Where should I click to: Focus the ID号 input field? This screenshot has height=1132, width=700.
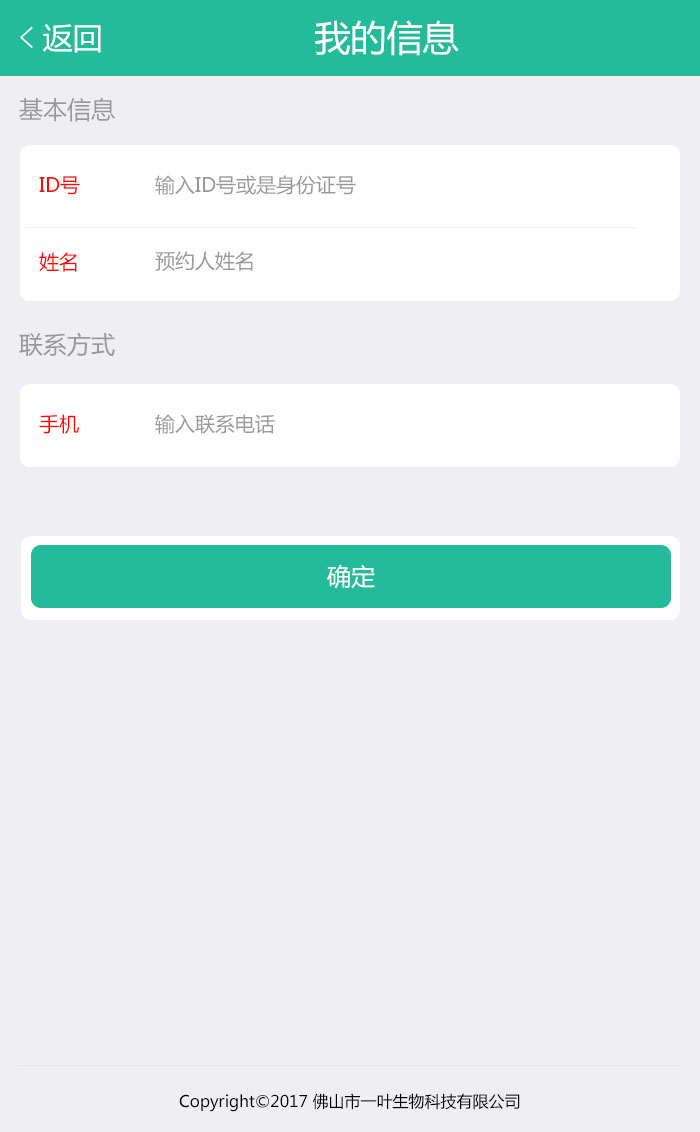click(x=390, y=186)
